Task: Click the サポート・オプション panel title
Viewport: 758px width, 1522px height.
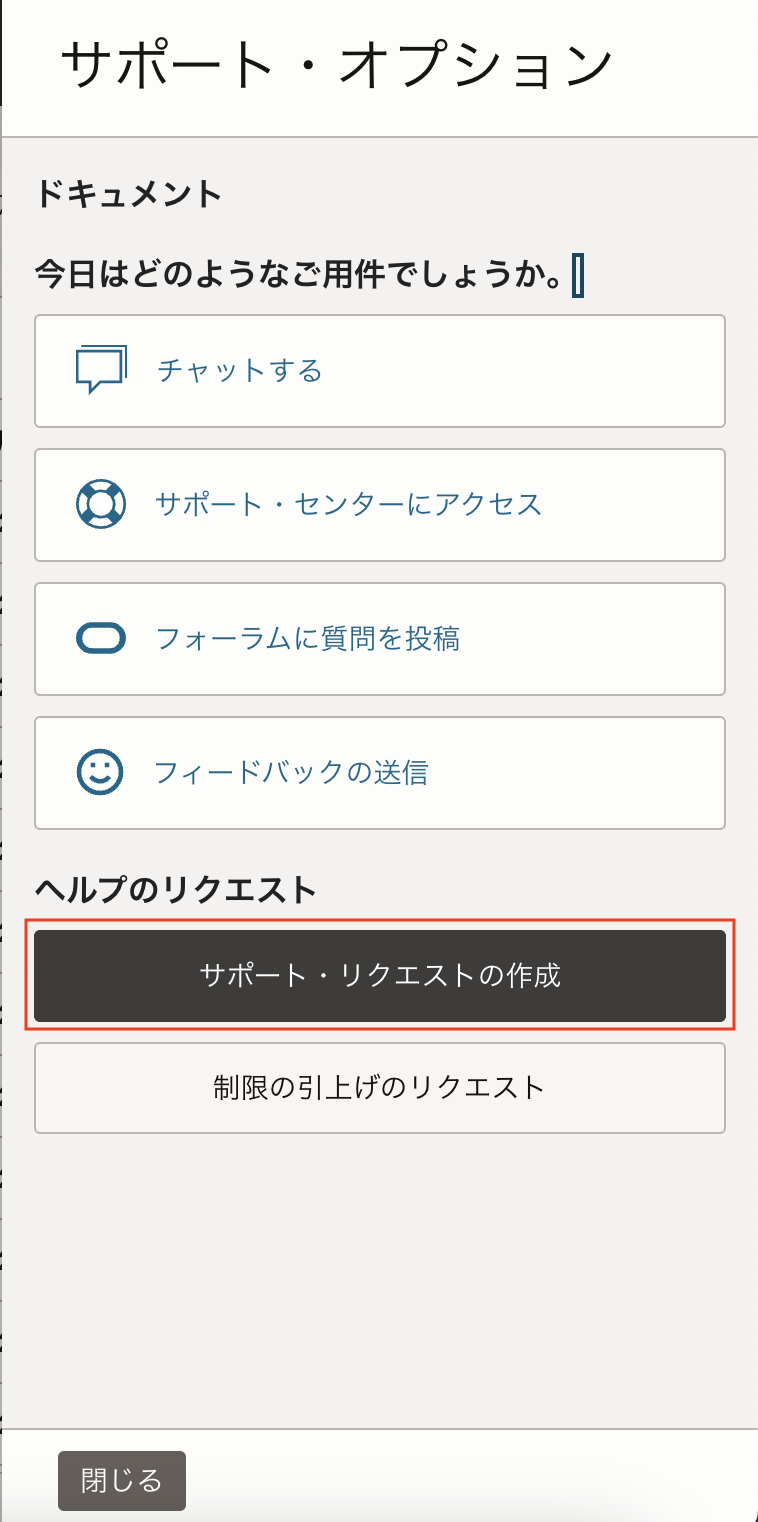Action: 339,62
